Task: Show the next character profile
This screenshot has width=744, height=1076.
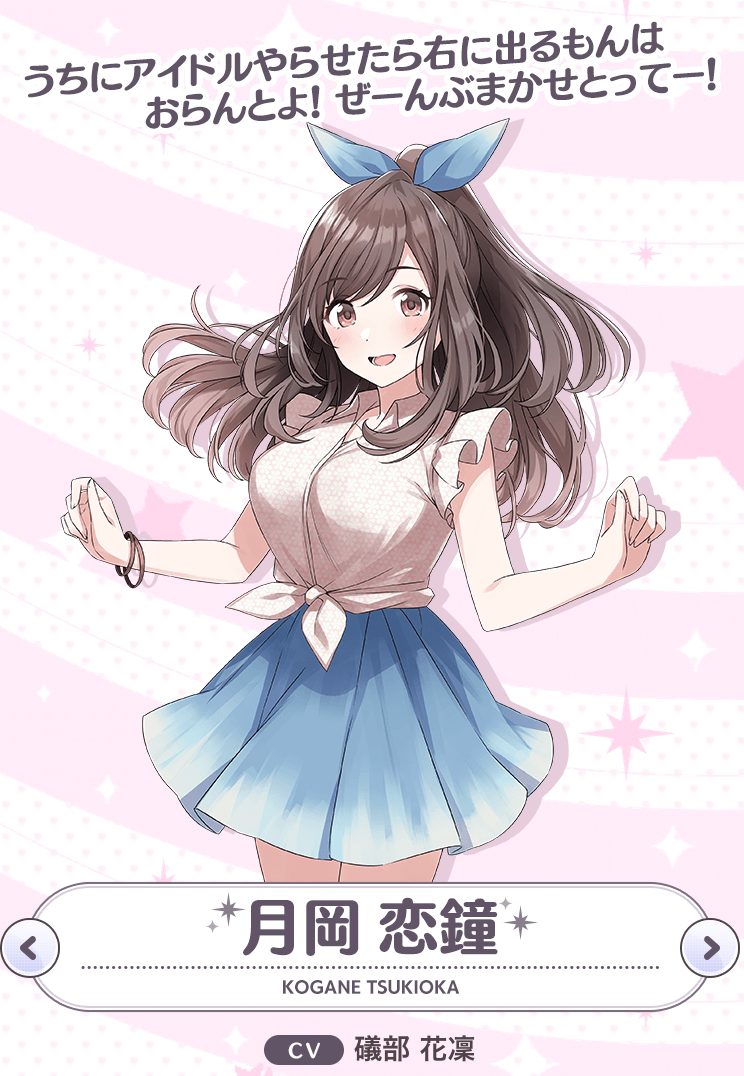Action: 709,945
